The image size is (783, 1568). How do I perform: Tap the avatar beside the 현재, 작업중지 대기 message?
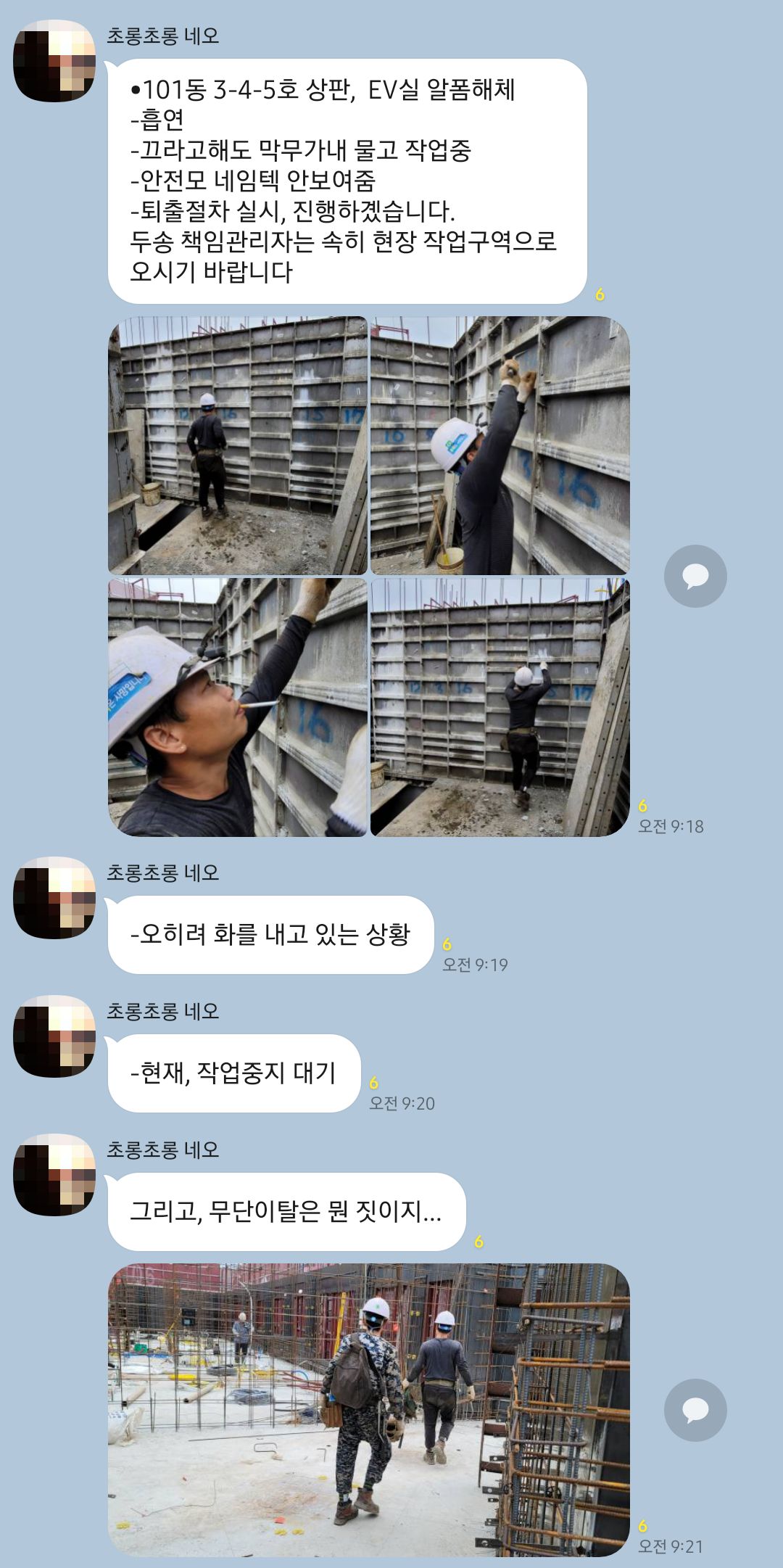click(54, 1036)
